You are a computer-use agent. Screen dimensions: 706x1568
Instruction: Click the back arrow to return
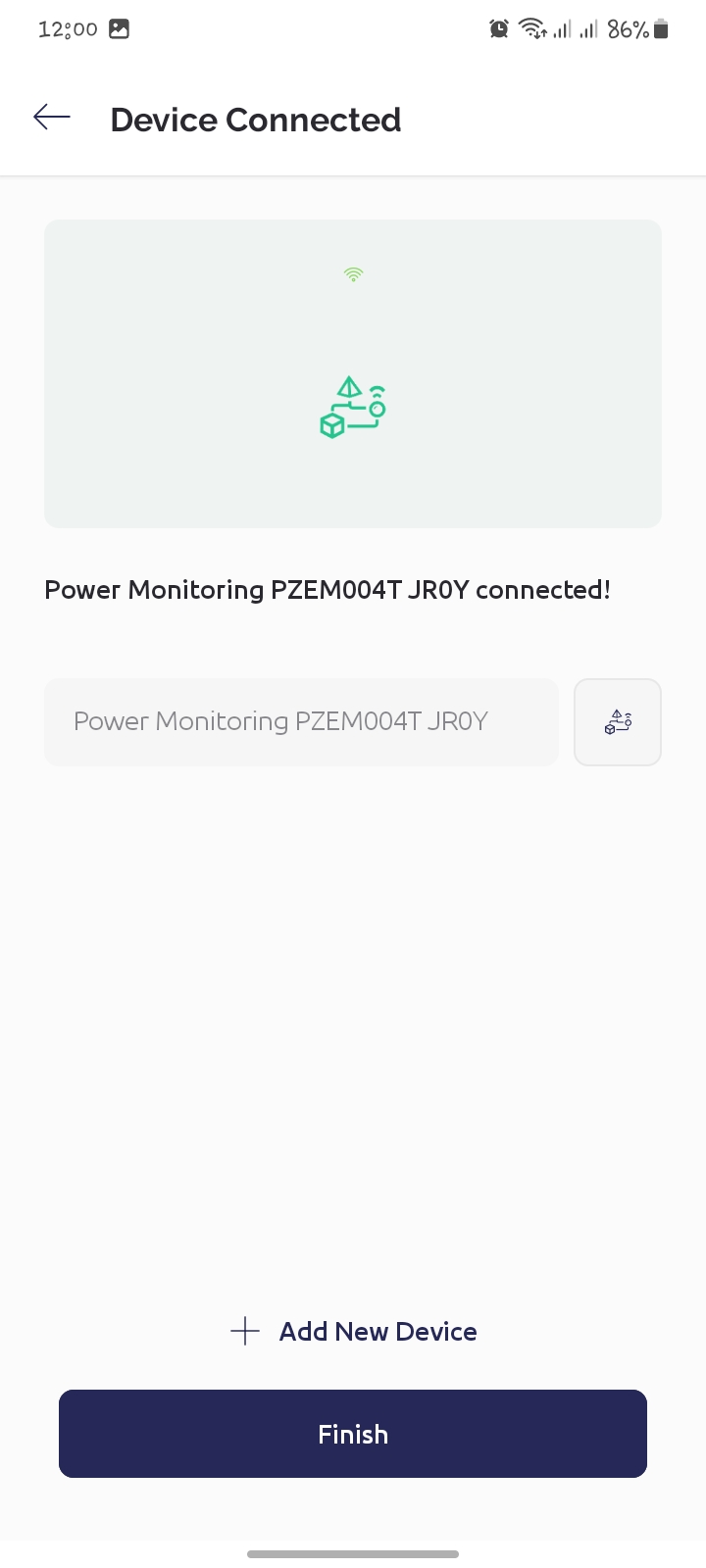coord(51,117)
